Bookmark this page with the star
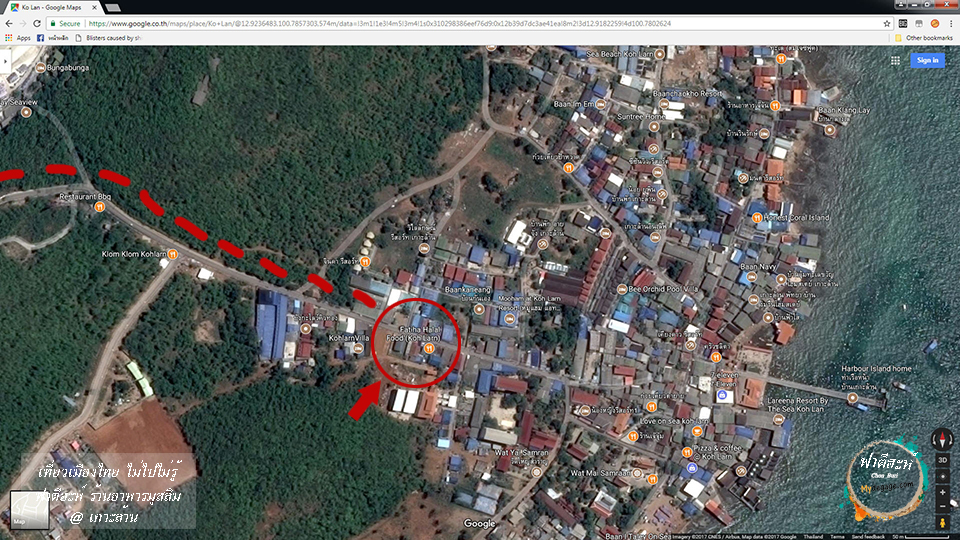The image size is (960, 540). (x=886, y=23)
